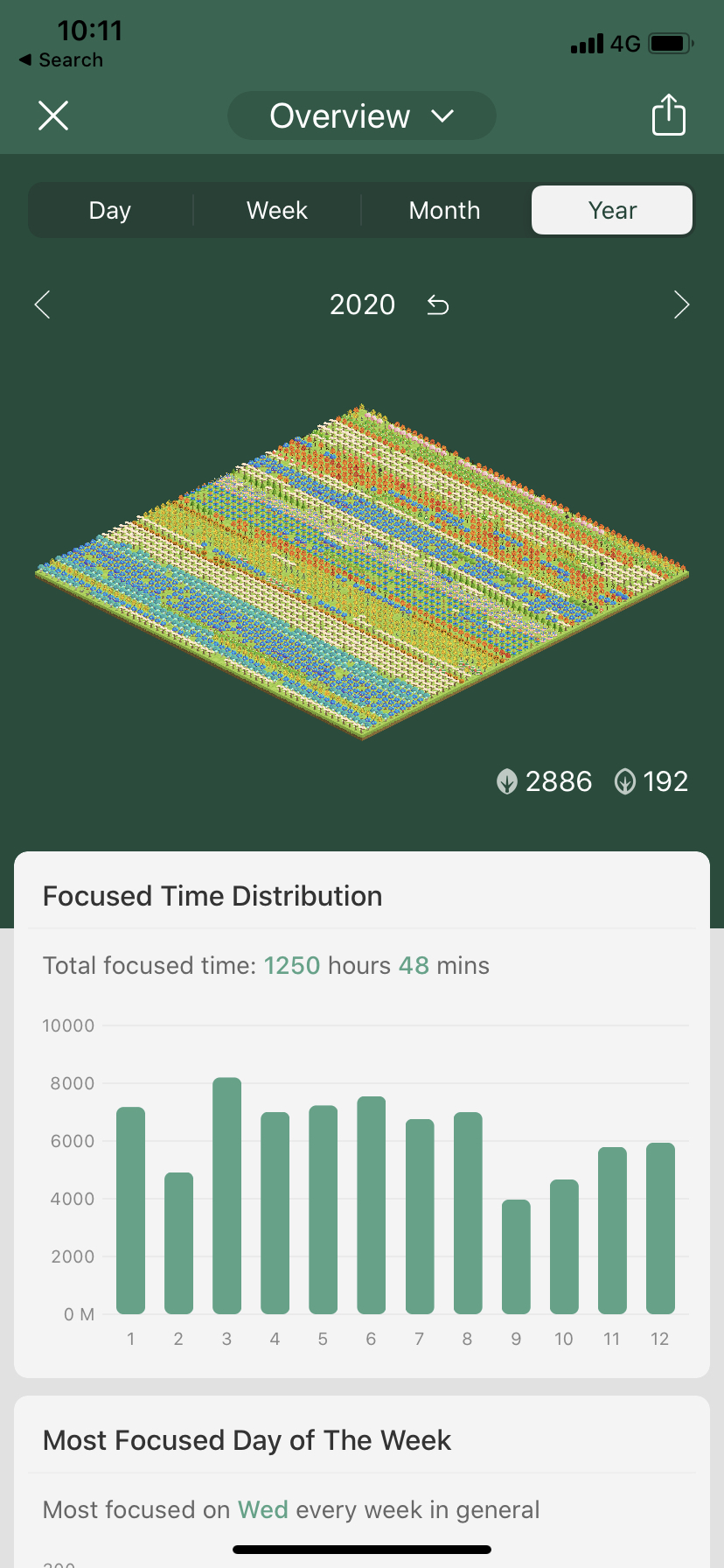Reset to the current year
The image size is (724, 1568).
click(x=438, y=304)
